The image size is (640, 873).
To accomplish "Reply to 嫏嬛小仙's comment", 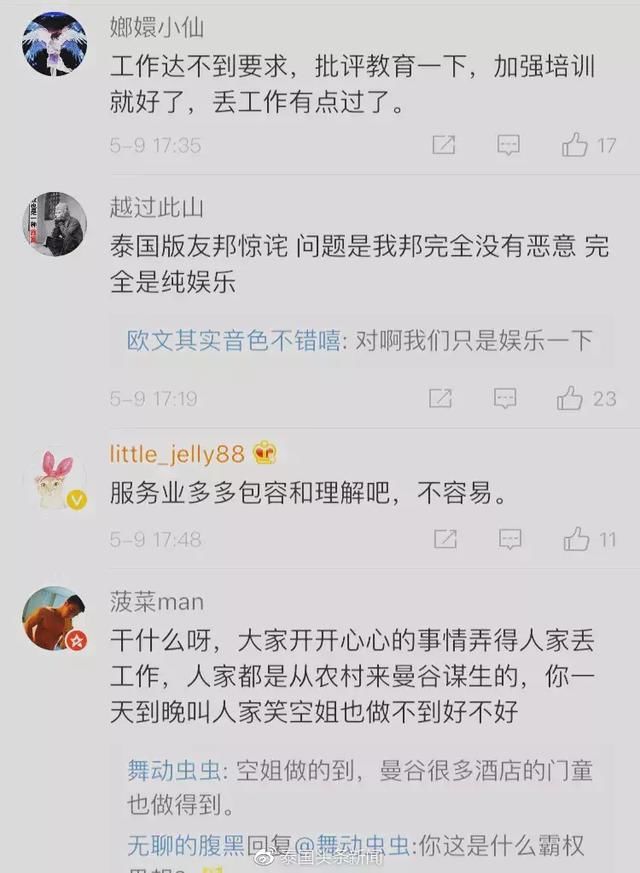I will pos(509,145).
